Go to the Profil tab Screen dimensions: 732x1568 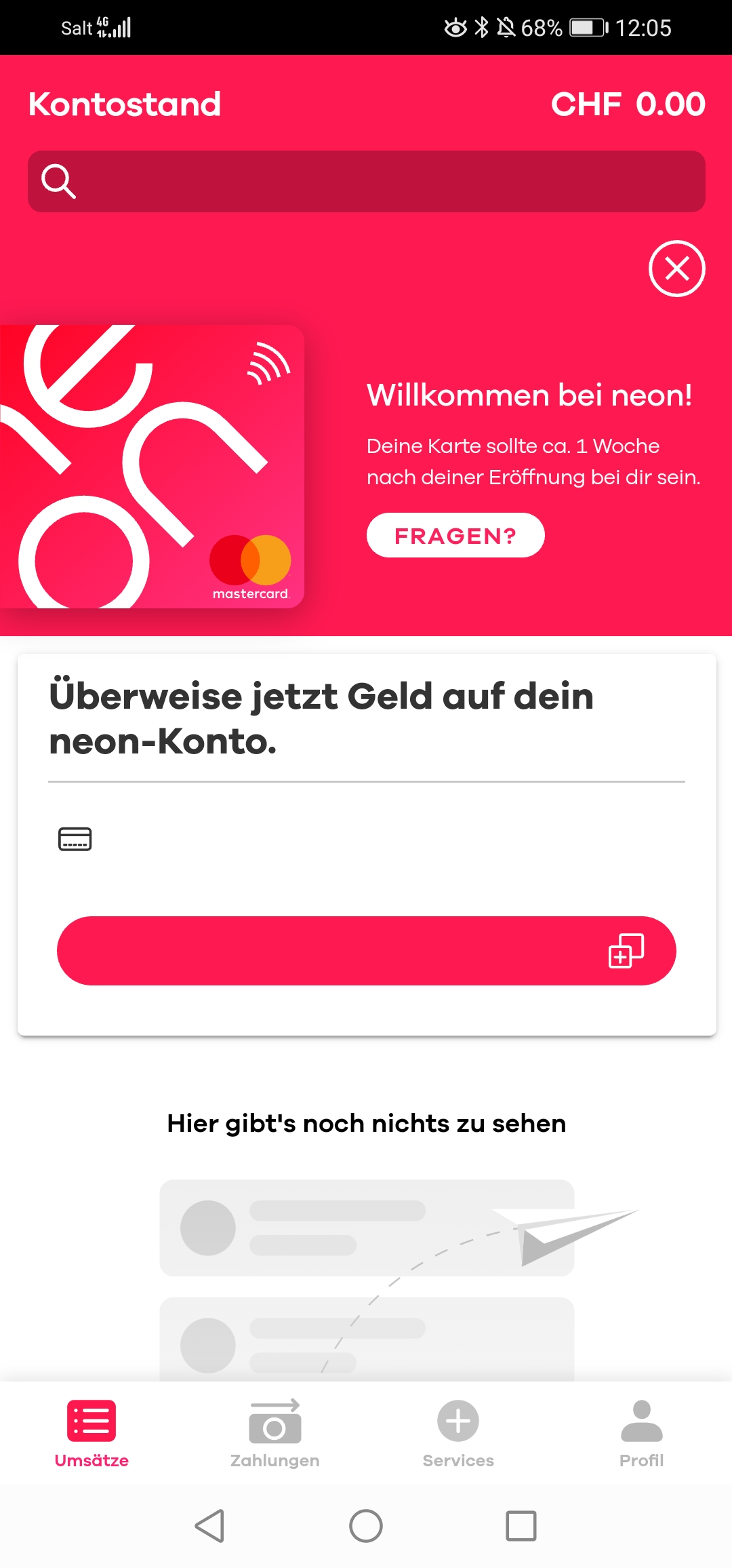[x=641, y=1433]
